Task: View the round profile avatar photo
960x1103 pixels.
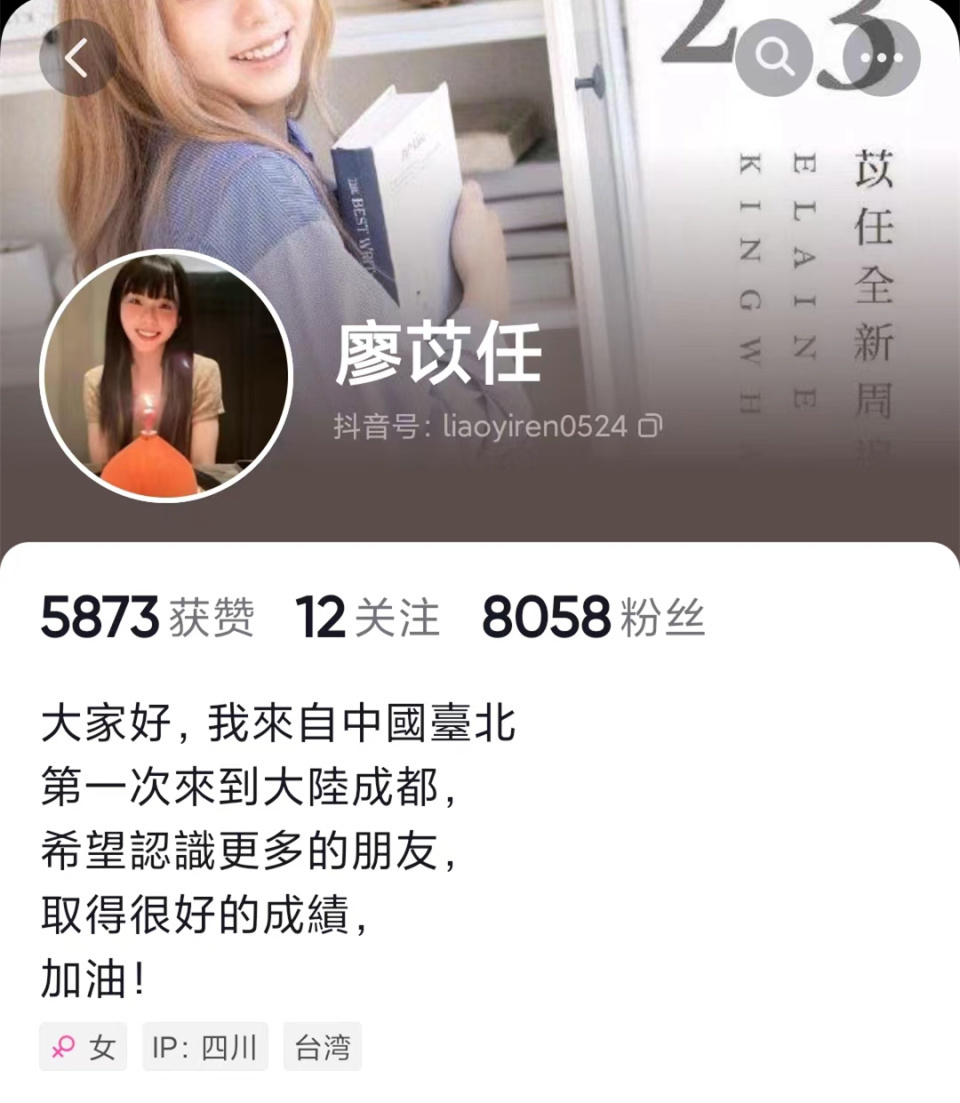Action: pyautogui.click(x=165, y=375)
